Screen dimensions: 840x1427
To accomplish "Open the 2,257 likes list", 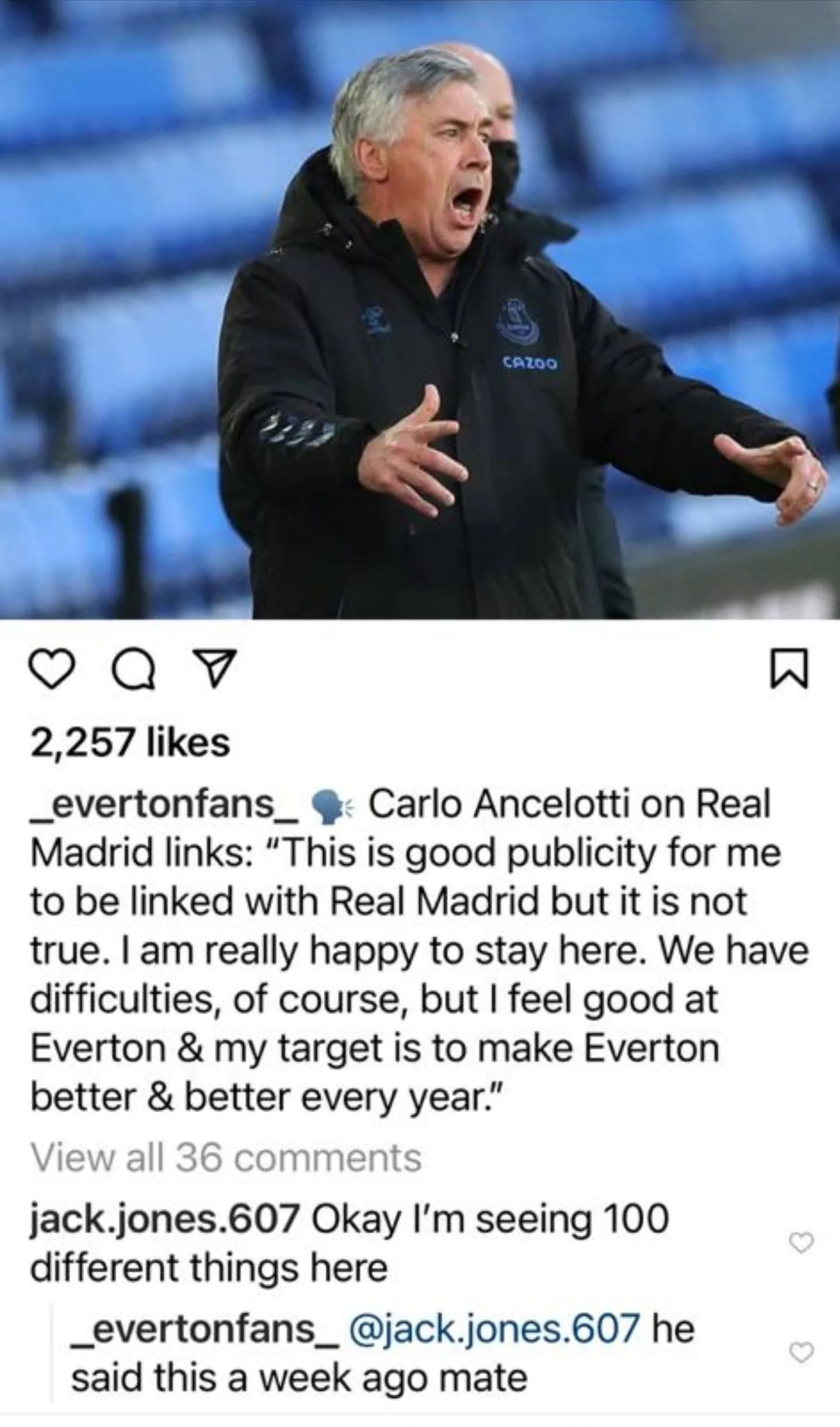I will click(x=130, y=743).
